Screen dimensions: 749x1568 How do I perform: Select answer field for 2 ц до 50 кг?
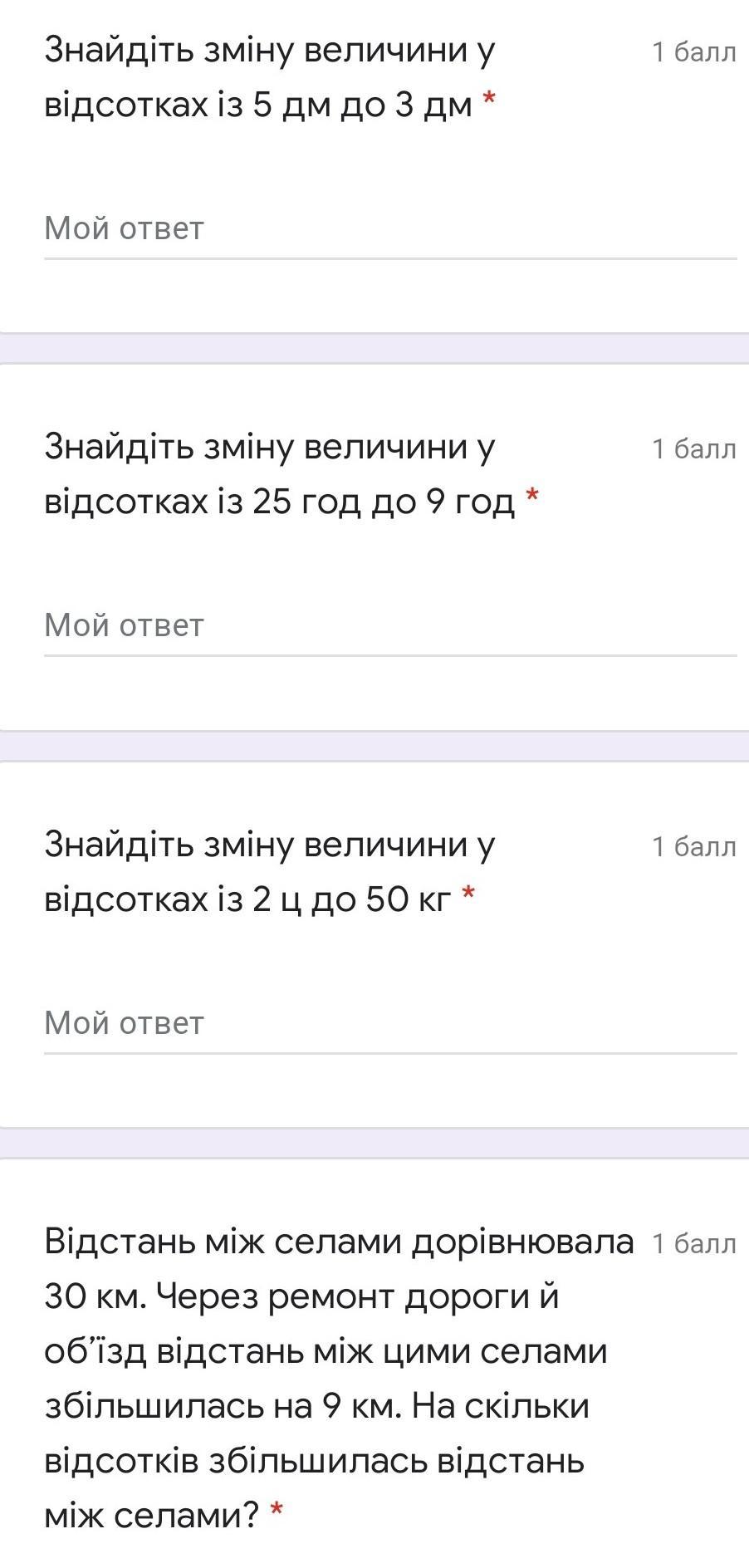pyautogui.click(x=389, y=1023)
